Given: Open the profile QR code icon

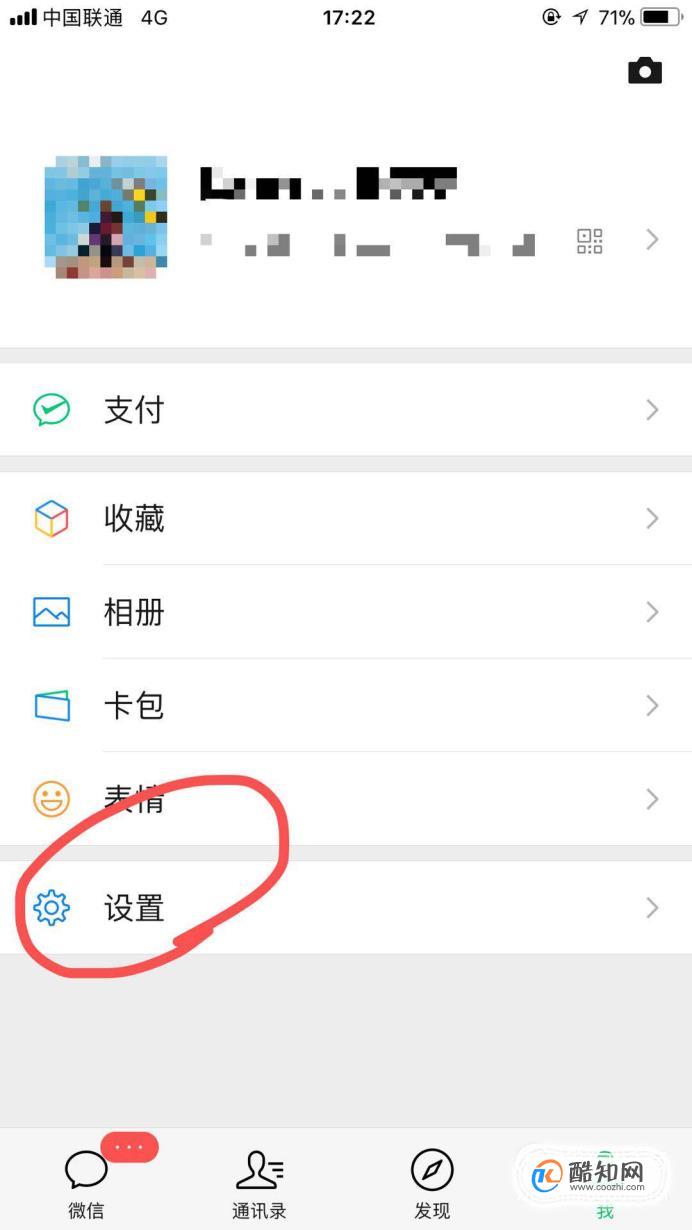Looking at the screenshot, I should pos(590,241).
